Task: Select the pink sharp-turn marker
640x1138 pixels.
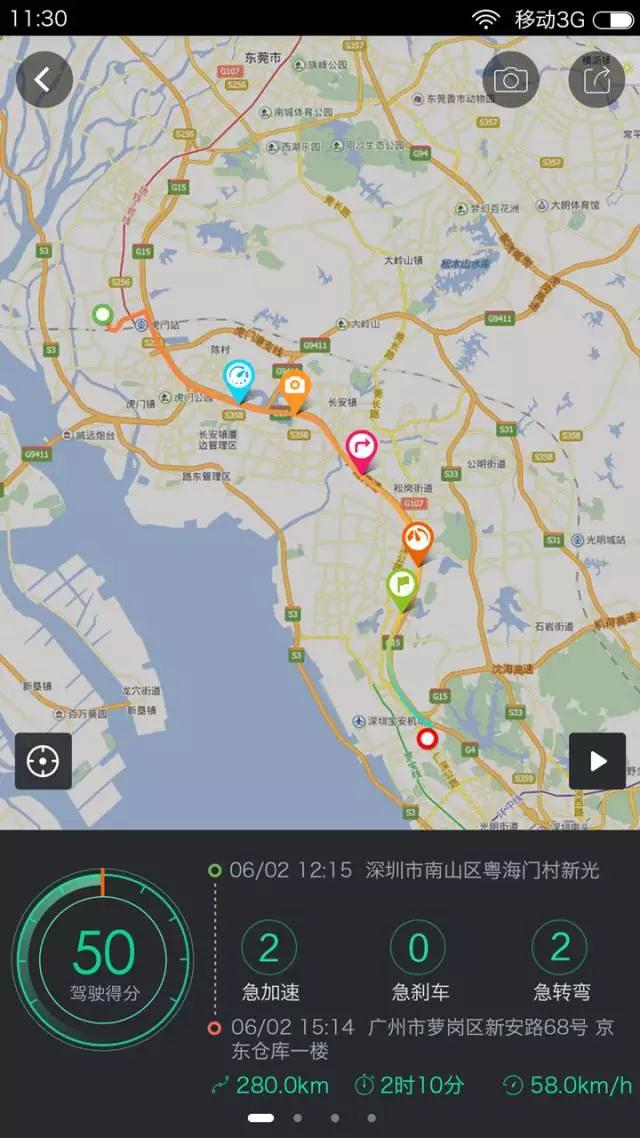Action: [x=361, y=448]
